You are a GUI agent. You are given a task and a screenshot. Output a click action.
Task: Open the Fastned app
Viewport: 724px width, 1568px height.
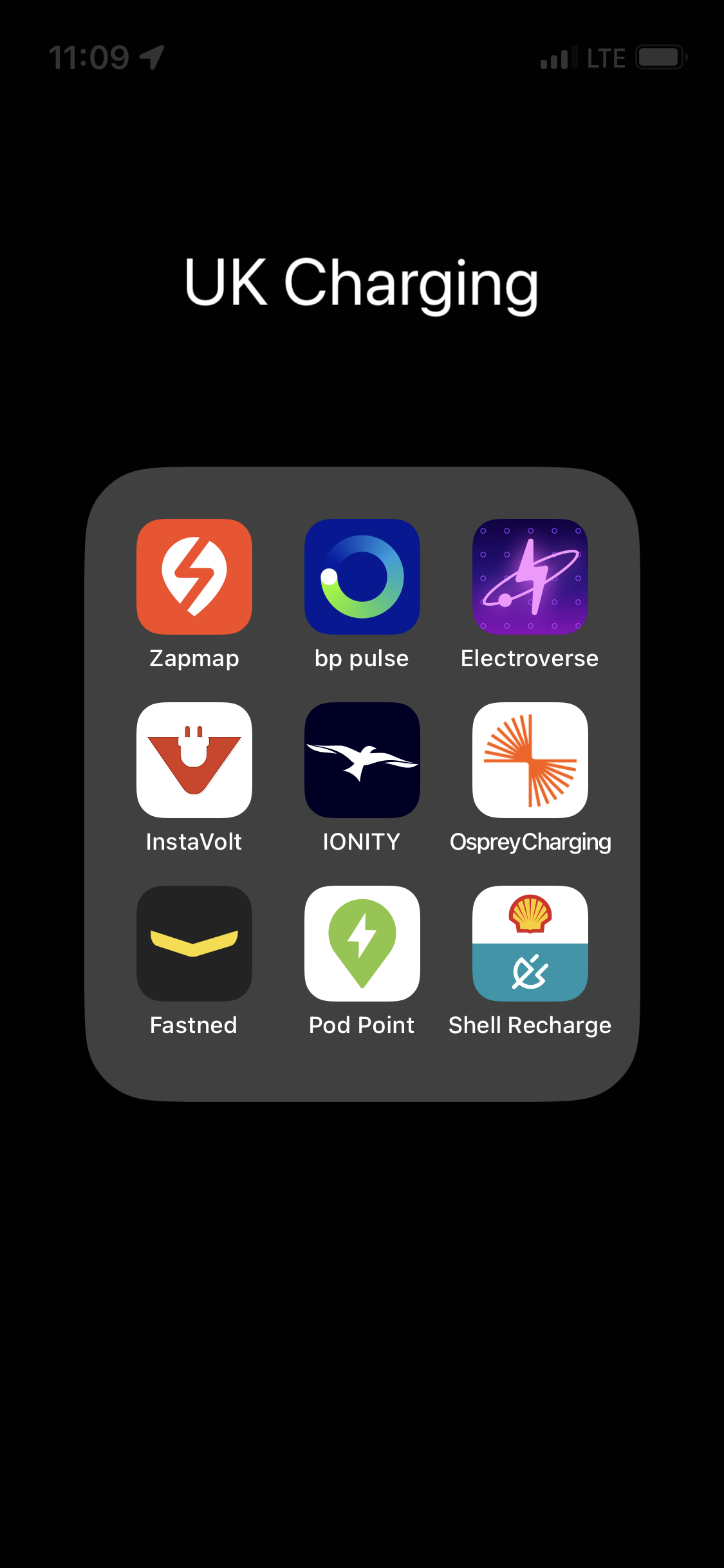[x=194, y=944]
